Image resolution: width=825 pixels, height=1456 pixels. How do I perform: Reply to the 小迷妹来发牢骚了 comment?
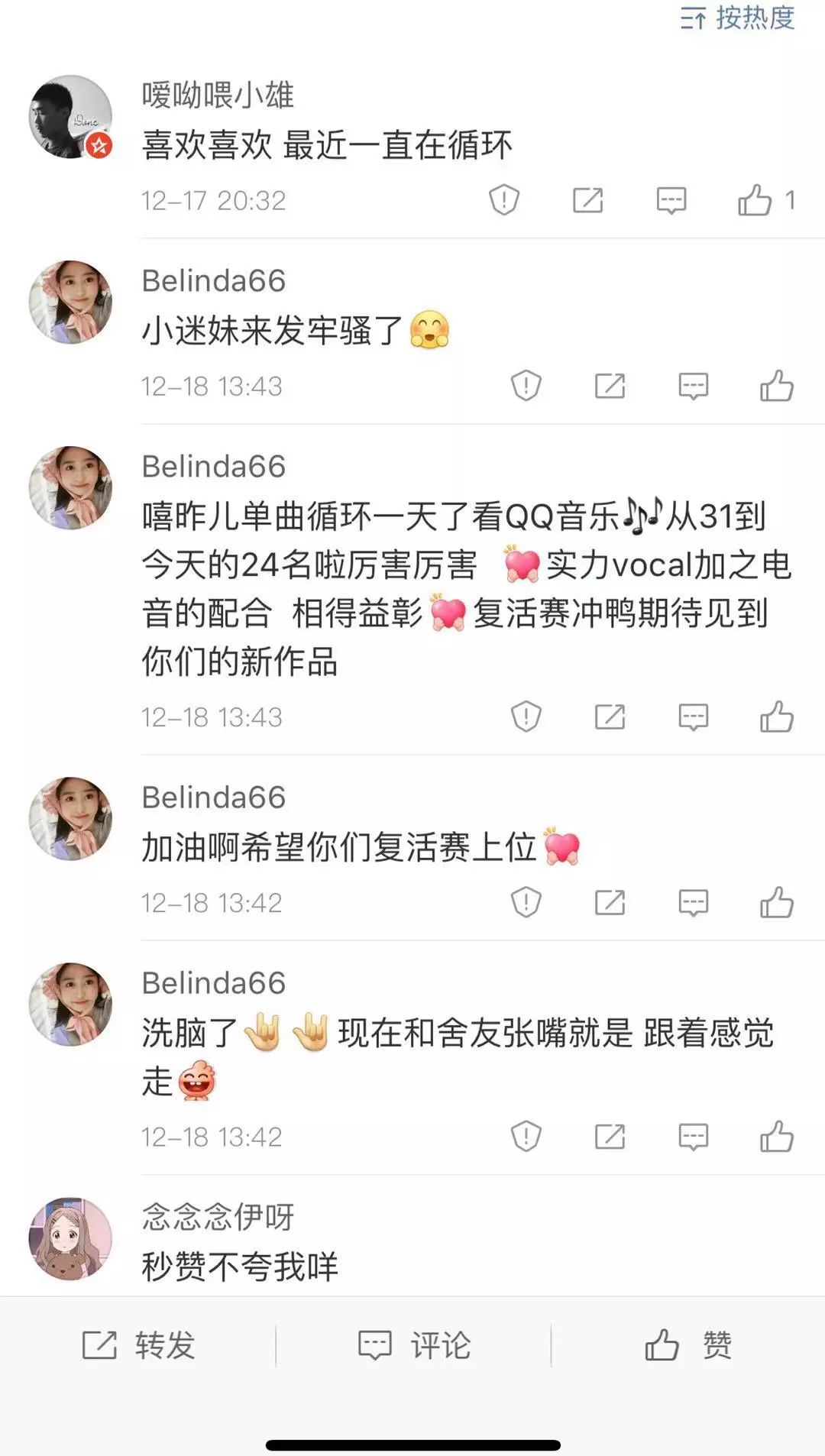point(693,387)
